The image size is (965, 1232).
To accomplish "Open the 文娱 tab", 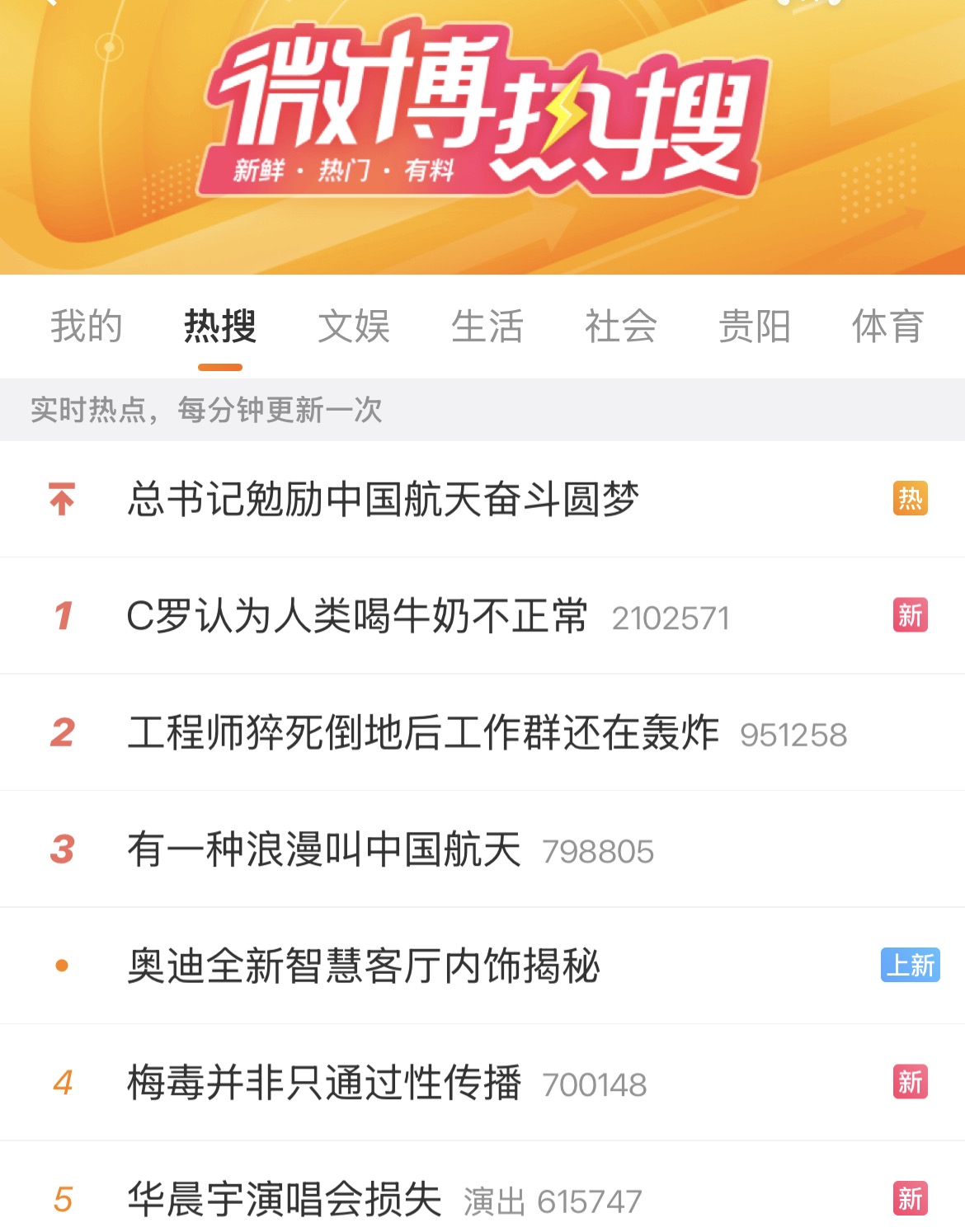I will click(x=354, y=327).
